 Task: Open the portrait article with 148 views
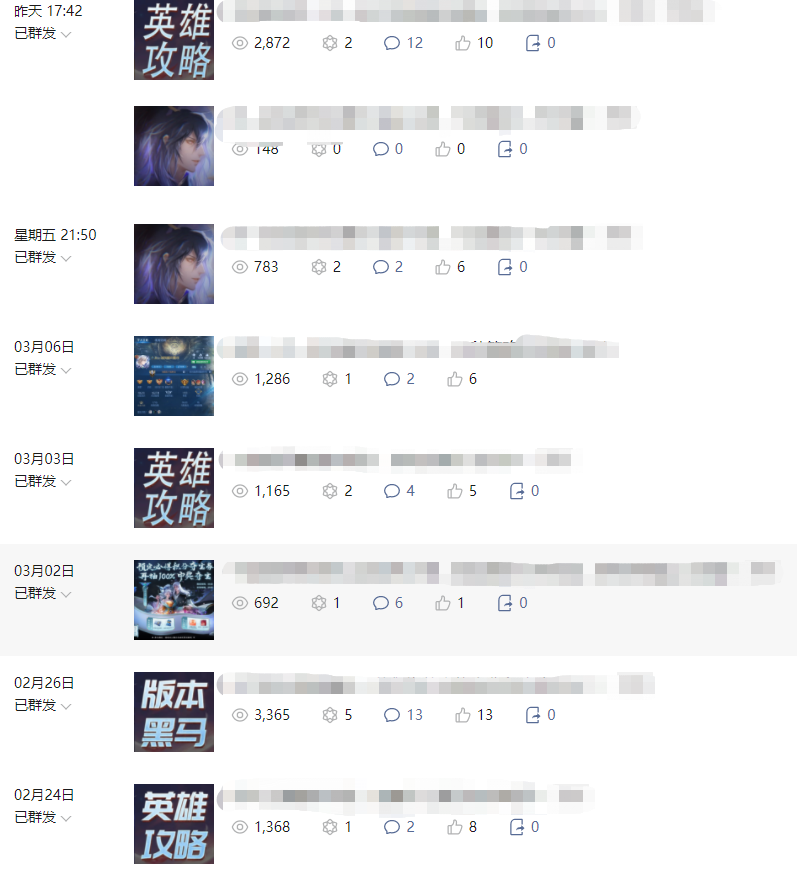174,146
